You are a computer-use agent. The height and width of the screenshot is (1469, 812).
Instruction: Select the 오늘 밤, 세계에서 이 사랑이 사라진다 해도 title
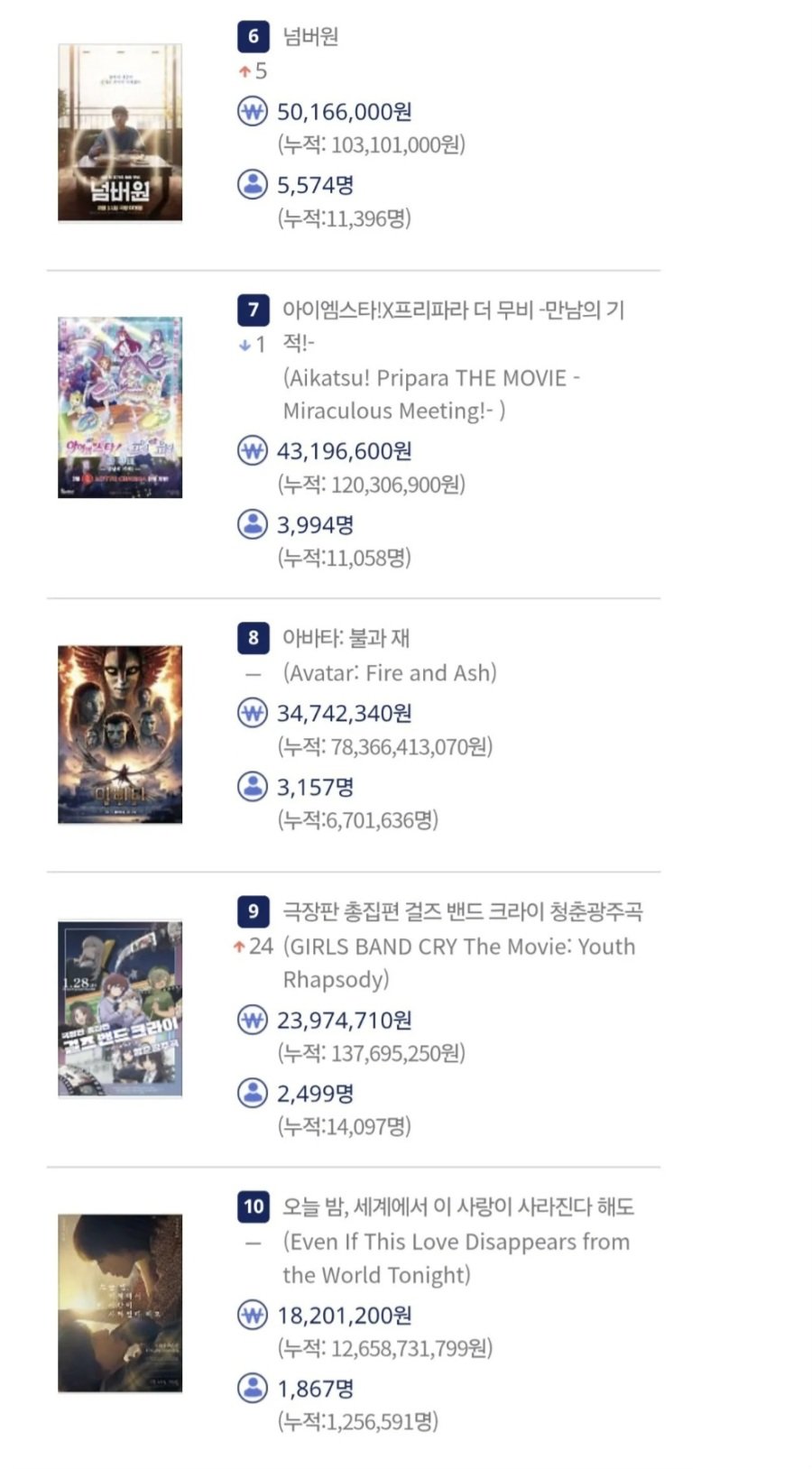click(457, 1206)
